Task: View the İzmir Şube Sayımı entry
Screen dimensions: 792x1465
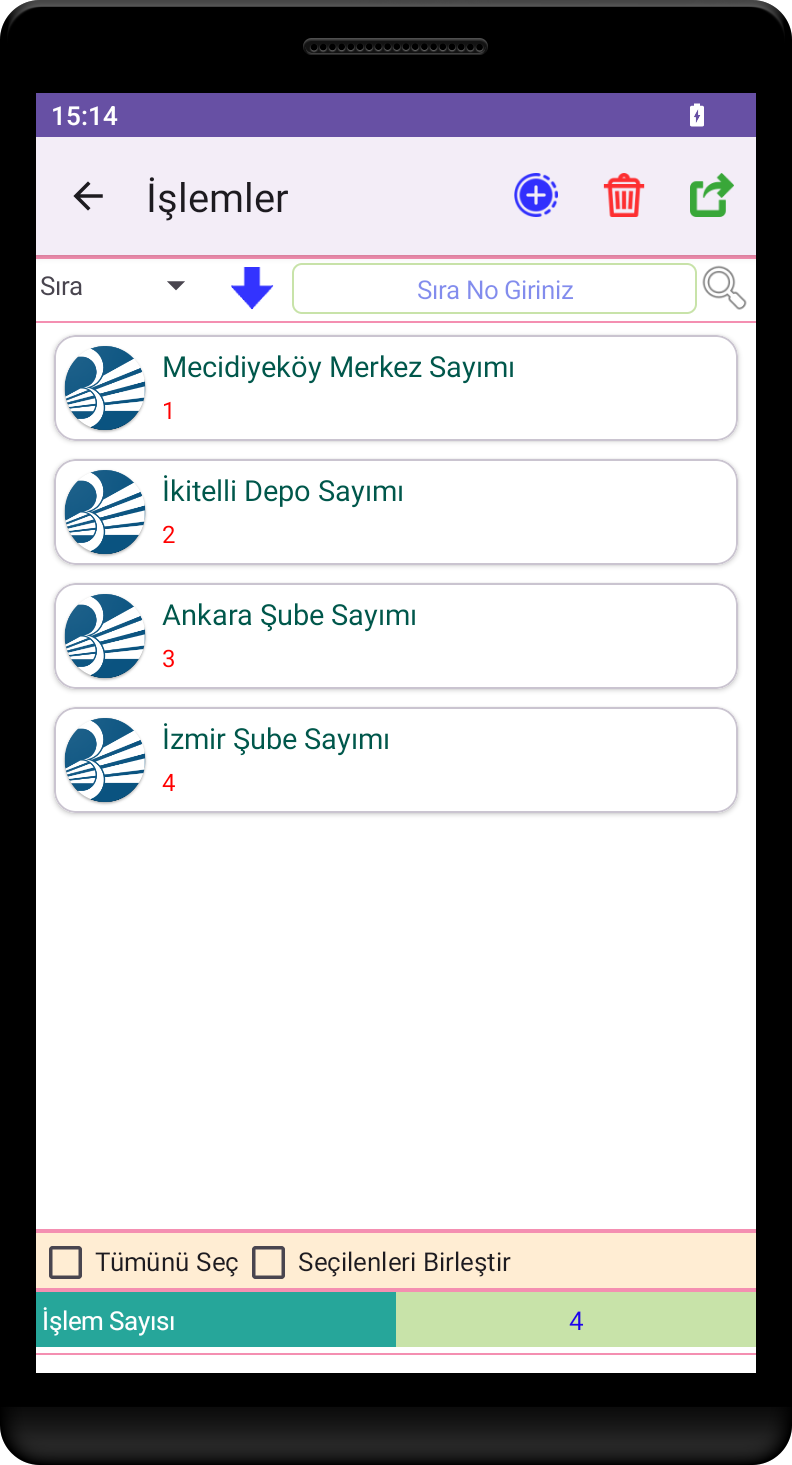Action: pos(396,760)
